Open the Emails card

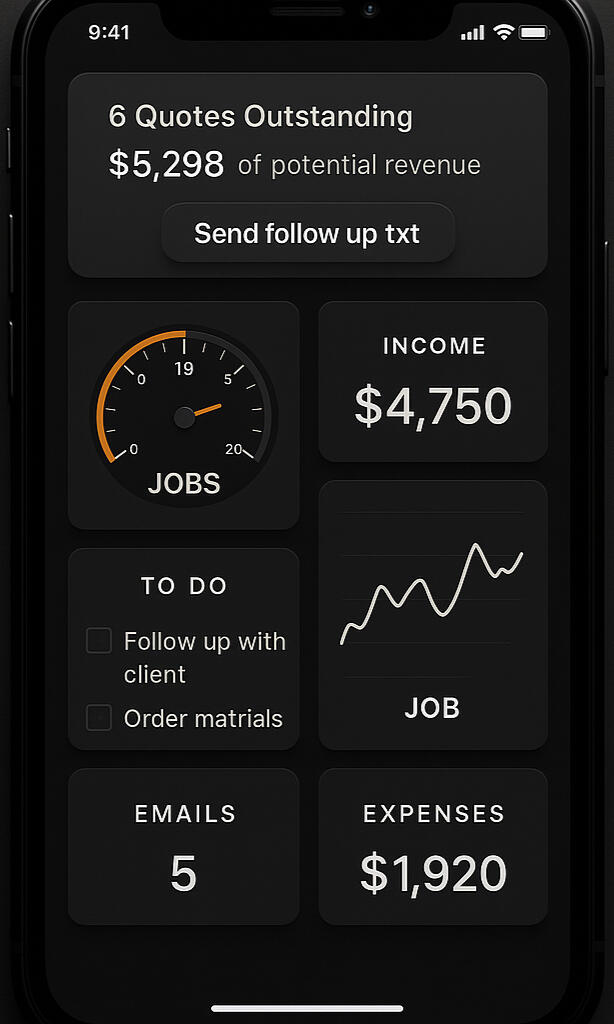[x=184, y=846]
